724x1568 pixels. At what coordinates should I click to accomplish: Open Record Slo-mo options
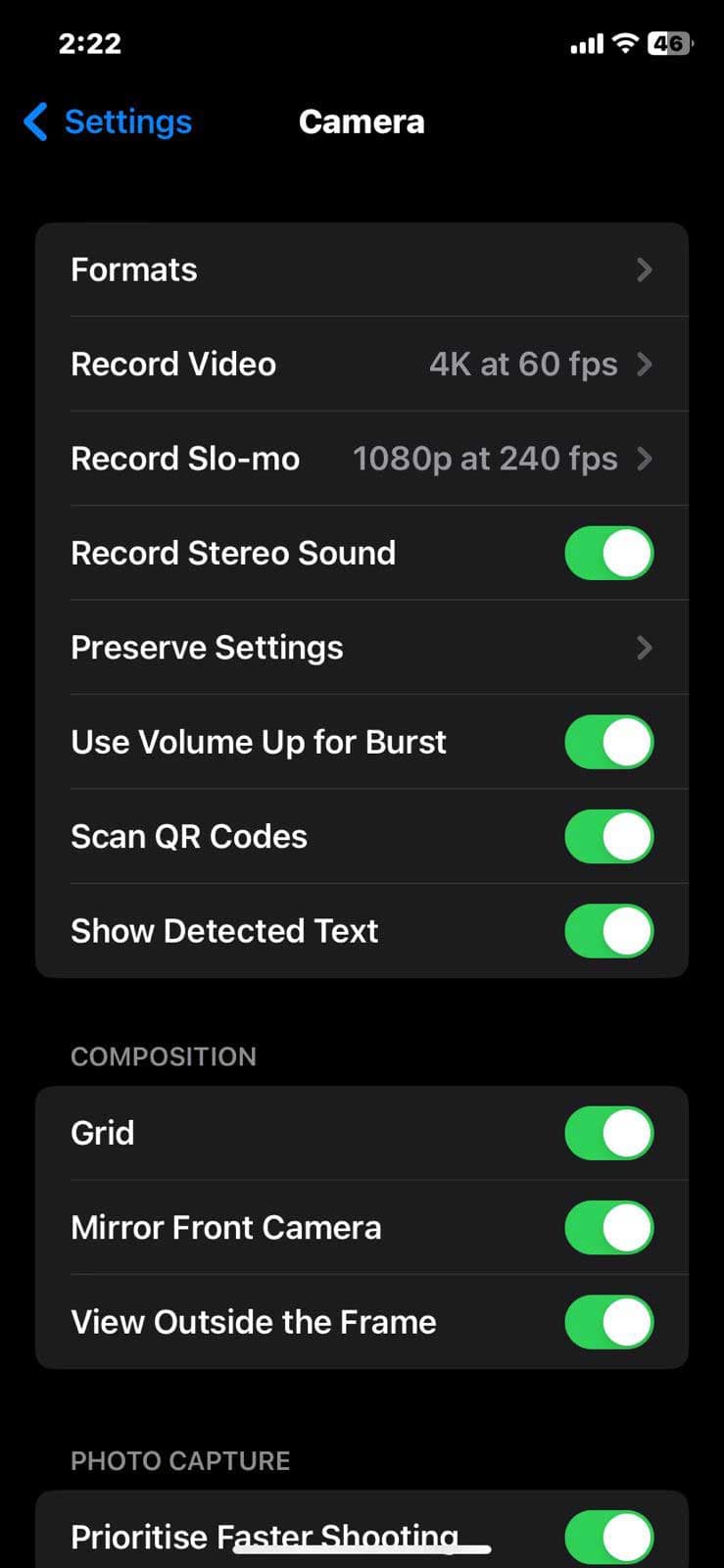click(x=362, y=459)
